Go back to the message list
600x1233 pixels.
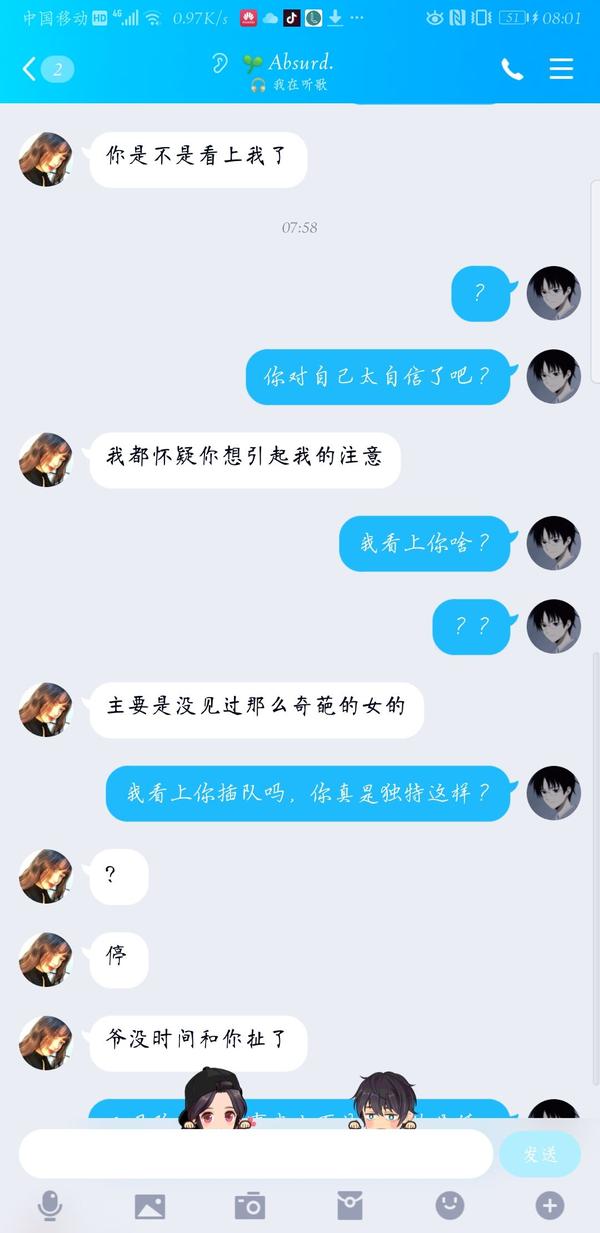click(x=47, y=68)
